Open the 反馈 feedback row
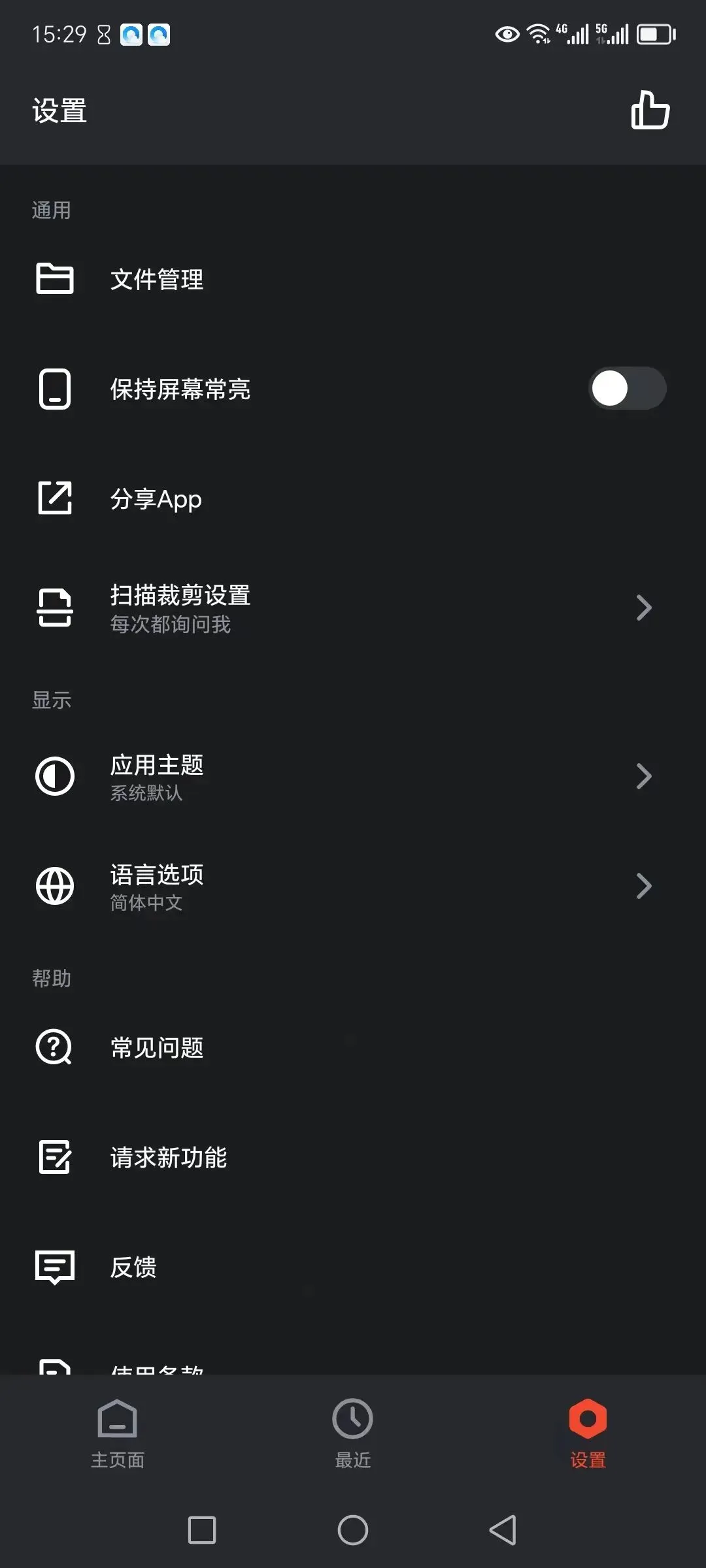 coord(353,1267)
